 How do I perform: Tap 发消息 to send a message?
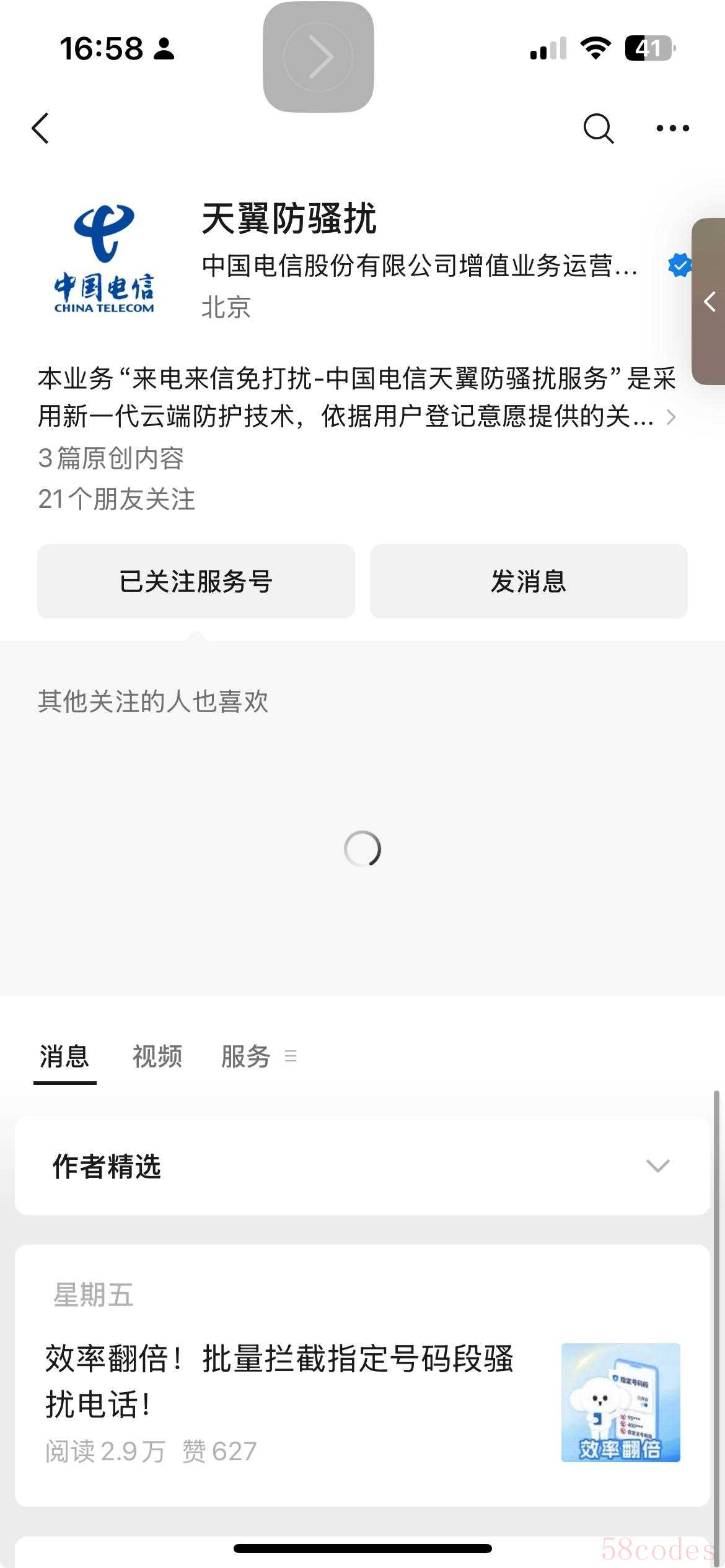[x=529, y=581]
